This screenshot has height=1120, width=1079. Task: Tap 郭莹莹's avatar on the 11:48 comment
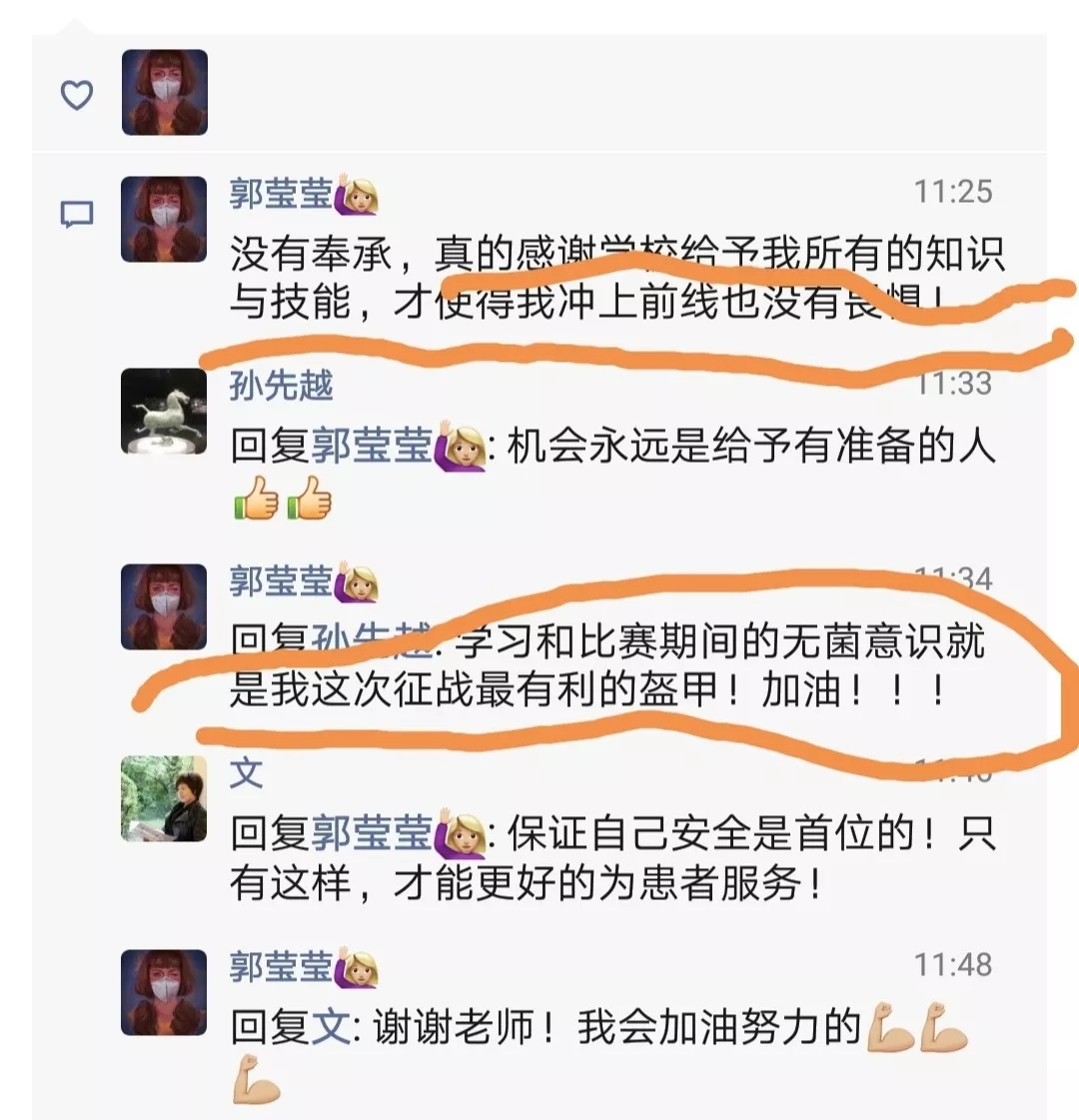click(x=164, y=992)
